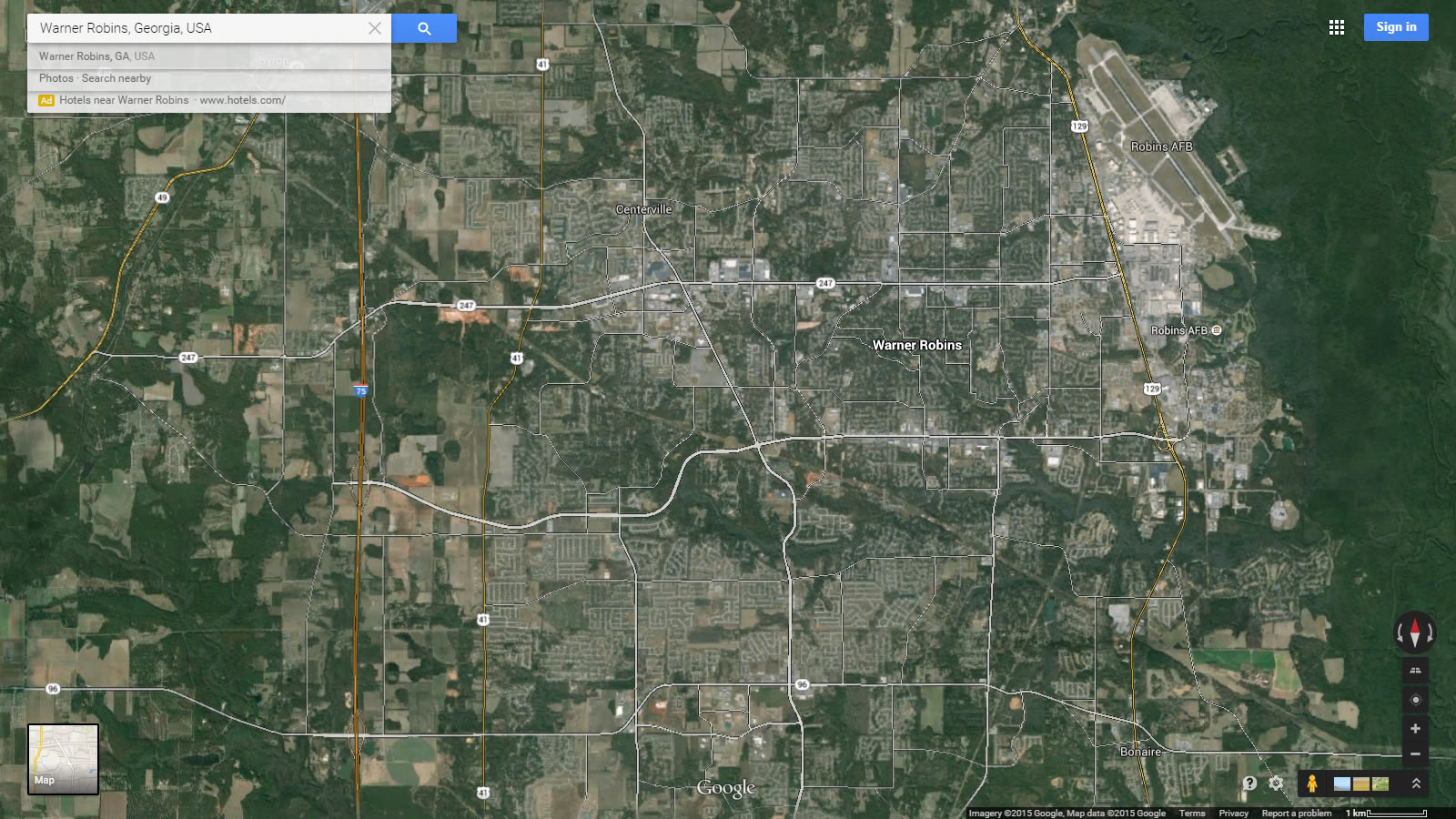This screenshot has width=1456, height=819.
Task: Choose Search nearby
Action: [x=116, y=78]
